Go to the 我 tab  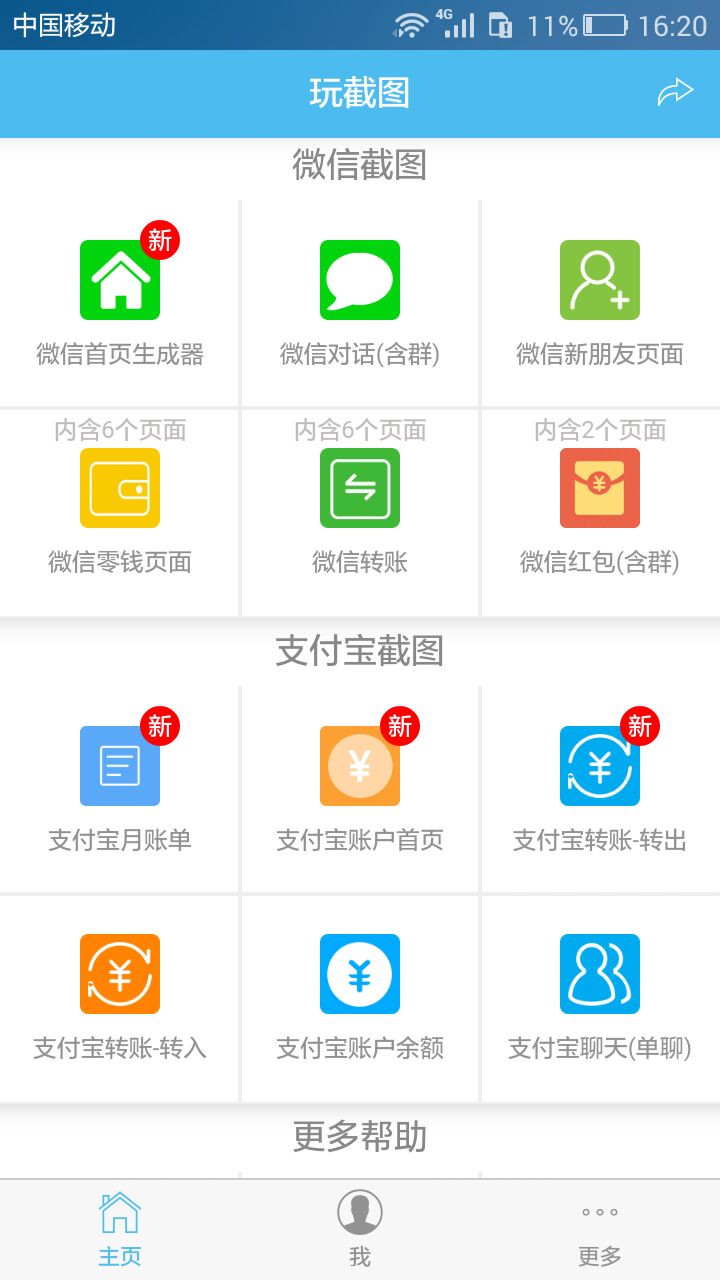(x=360, y=1230)
